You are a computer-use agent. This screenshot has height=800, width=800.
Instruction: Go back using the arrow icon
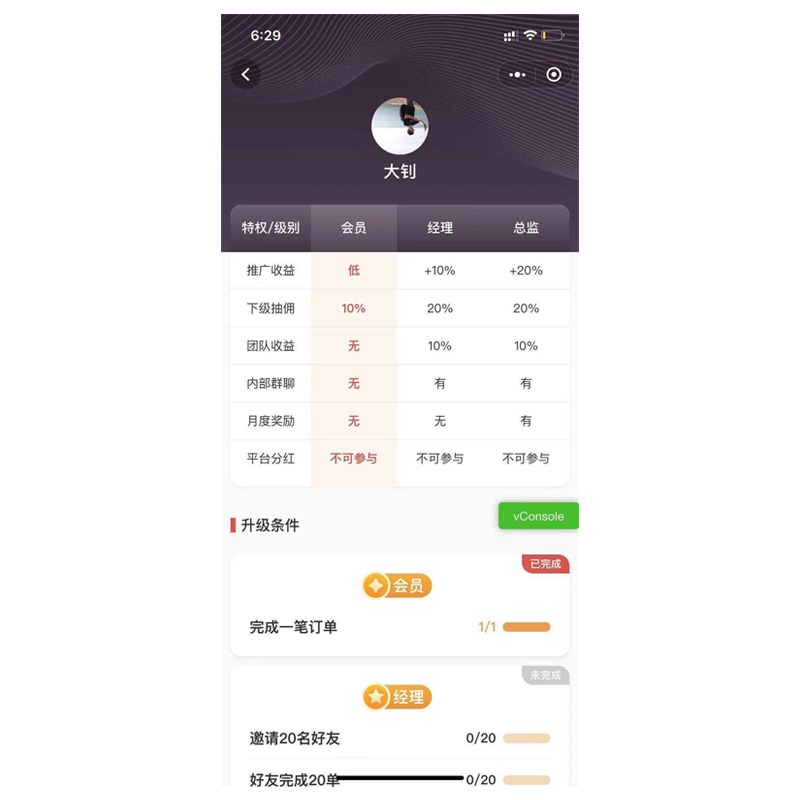click(245, 75)
